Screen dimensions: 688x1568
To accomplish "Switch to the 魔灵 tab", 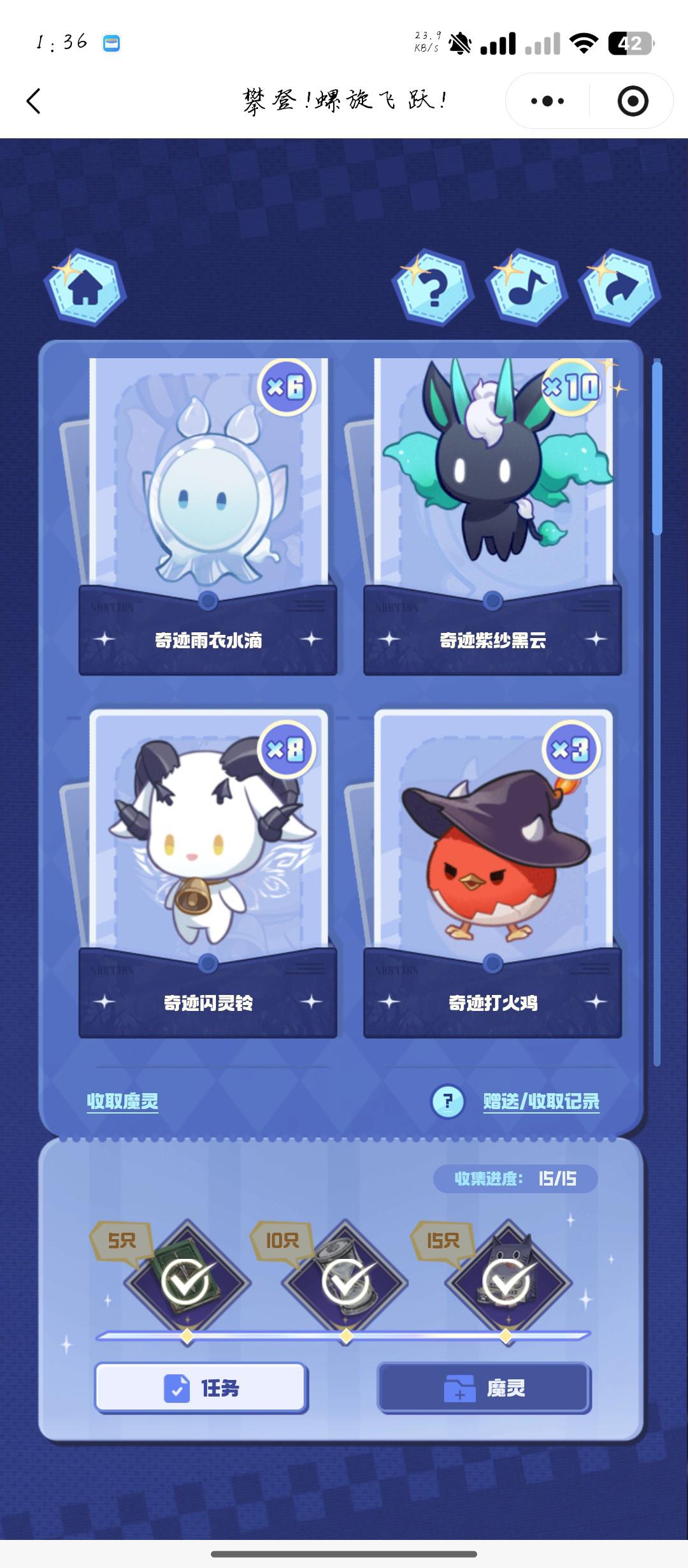I will point(484,1388).
